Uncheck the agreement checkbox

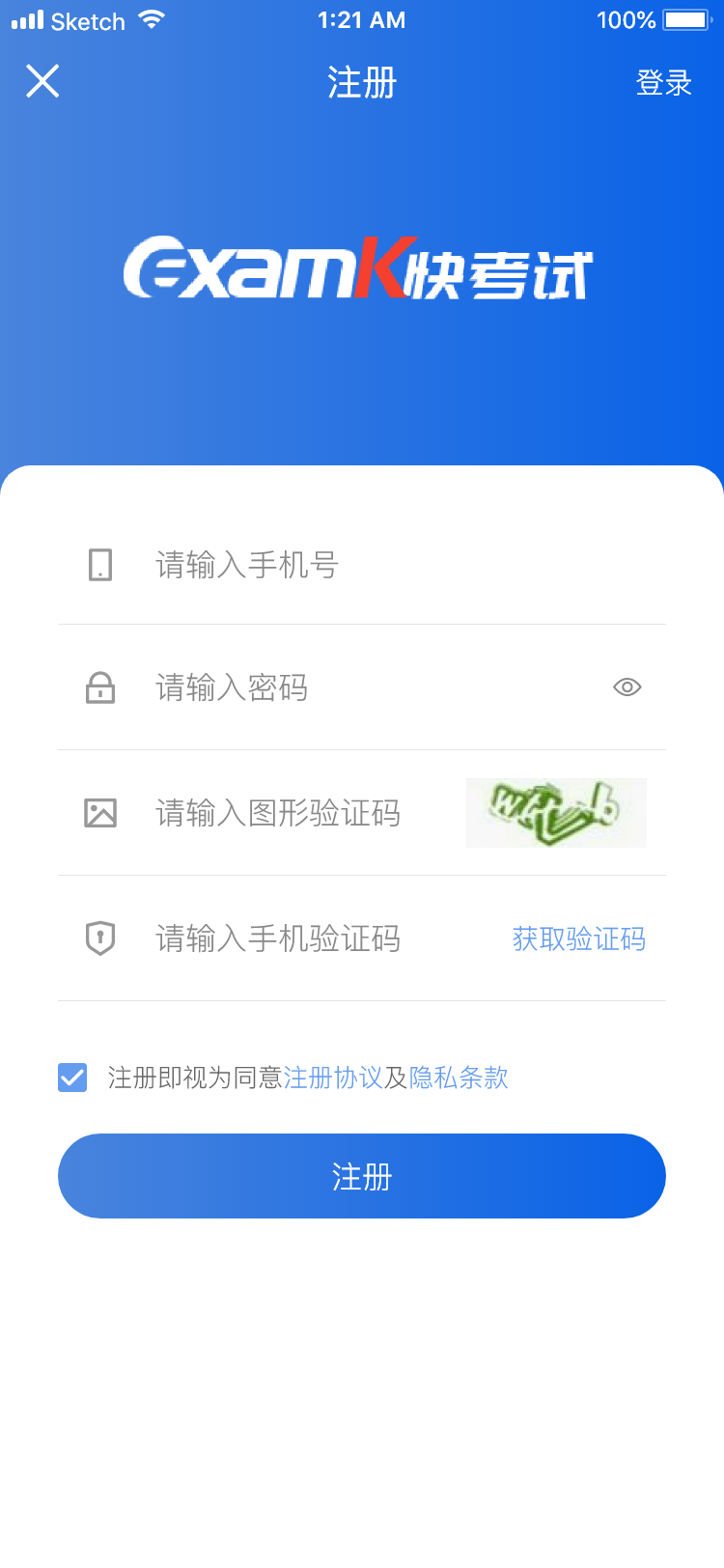(72, 1078)
